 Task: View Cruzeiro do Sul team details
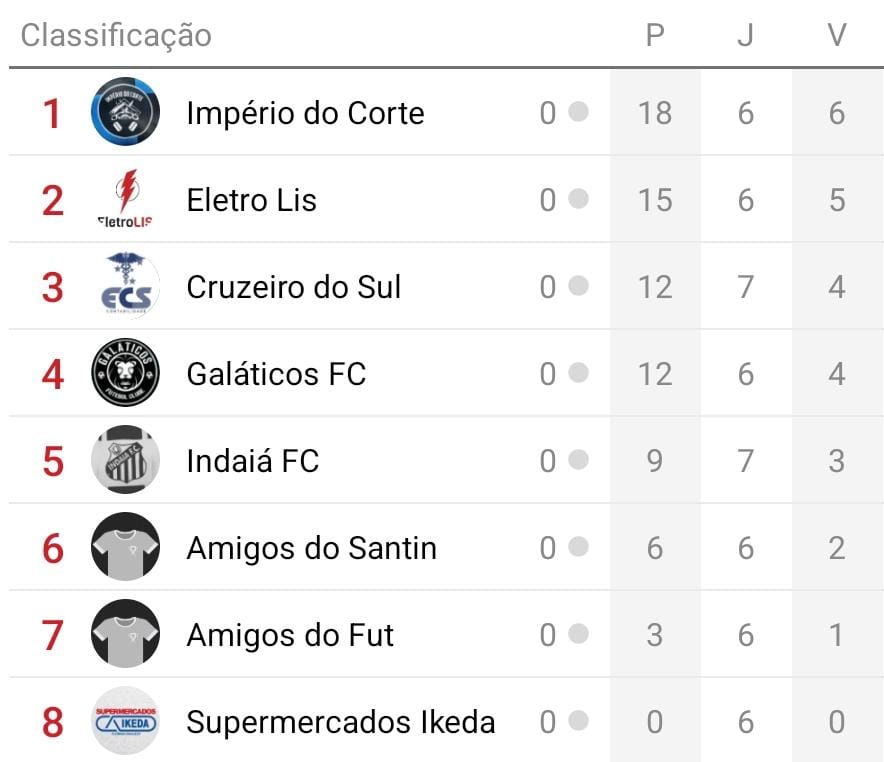[x=293, y=287]
